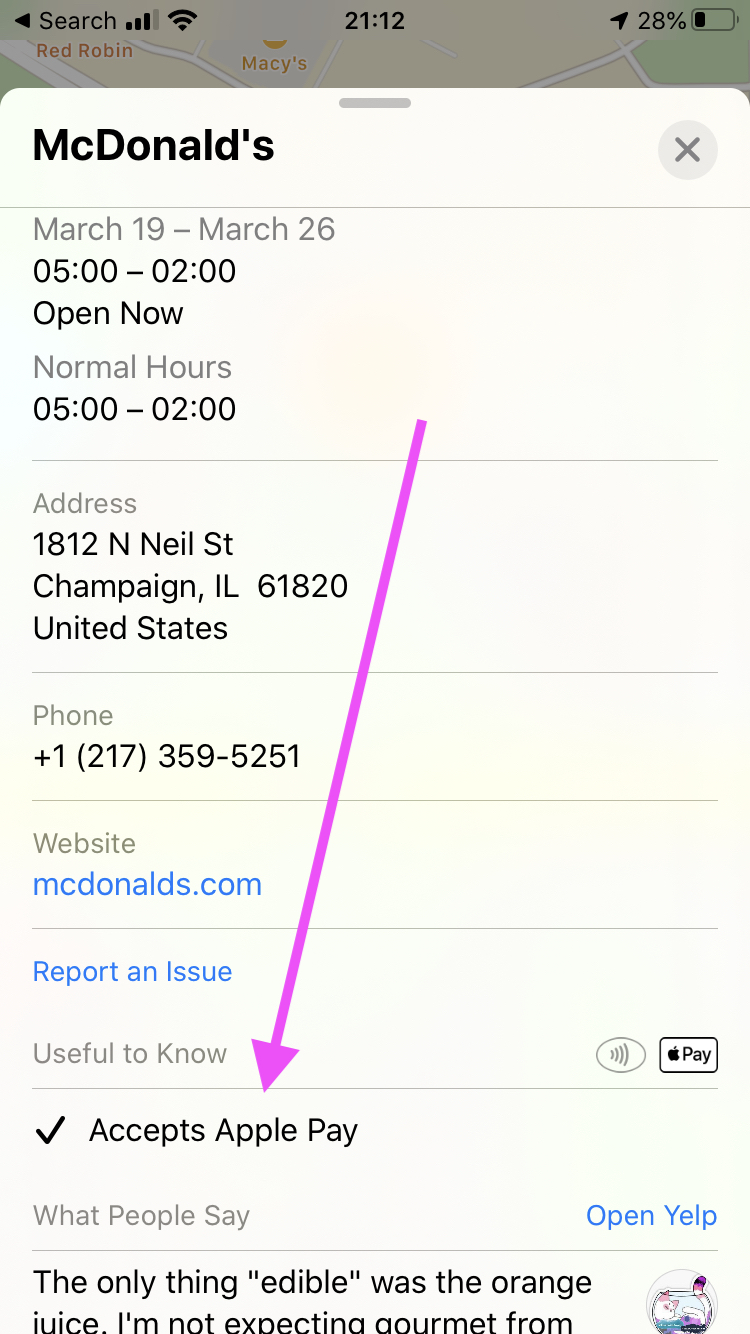750x1334 pixels.
Task: Tap the contactless payment icon
Action: point(620,1055)
